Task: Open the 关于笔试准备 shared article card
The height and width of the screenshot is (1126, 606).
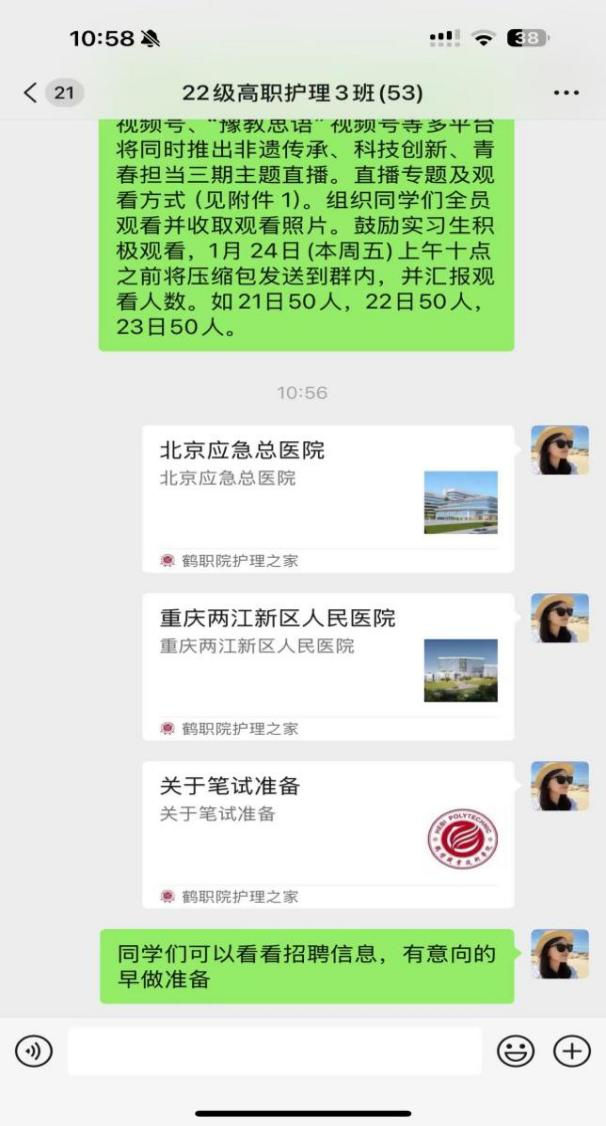Action: [x=328, y=834]
